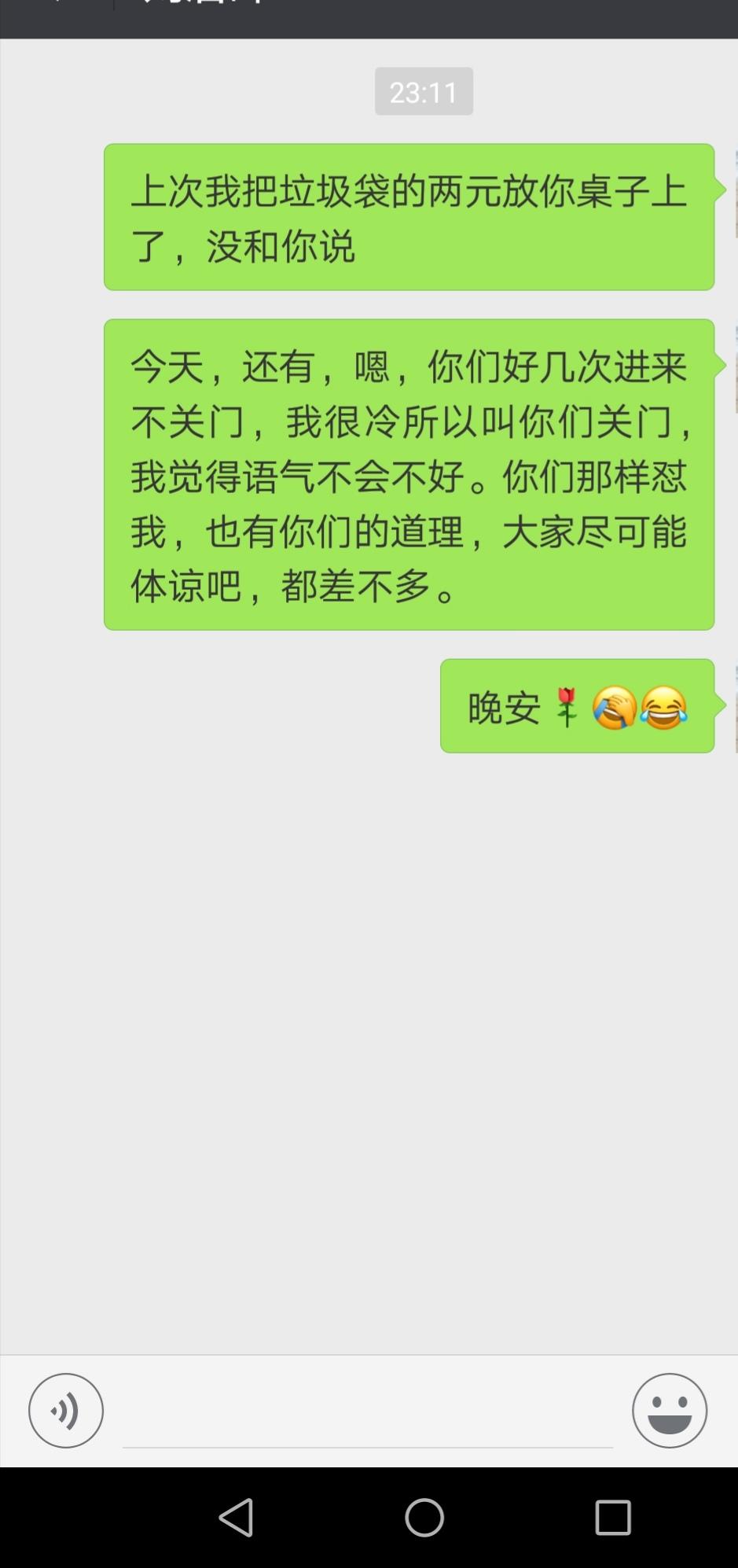This screenshot has width=738, height=1568.
Task: Open recent apps overview
Action: coord(613,1518)
